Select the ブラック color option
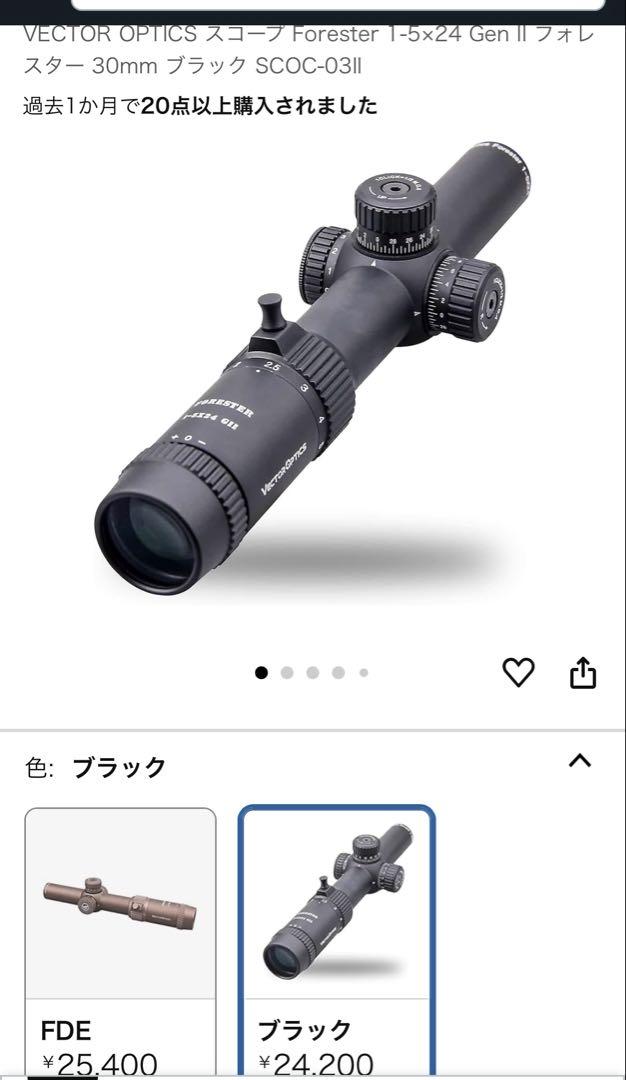This screenshot has height=1080, width=626. 337,944
